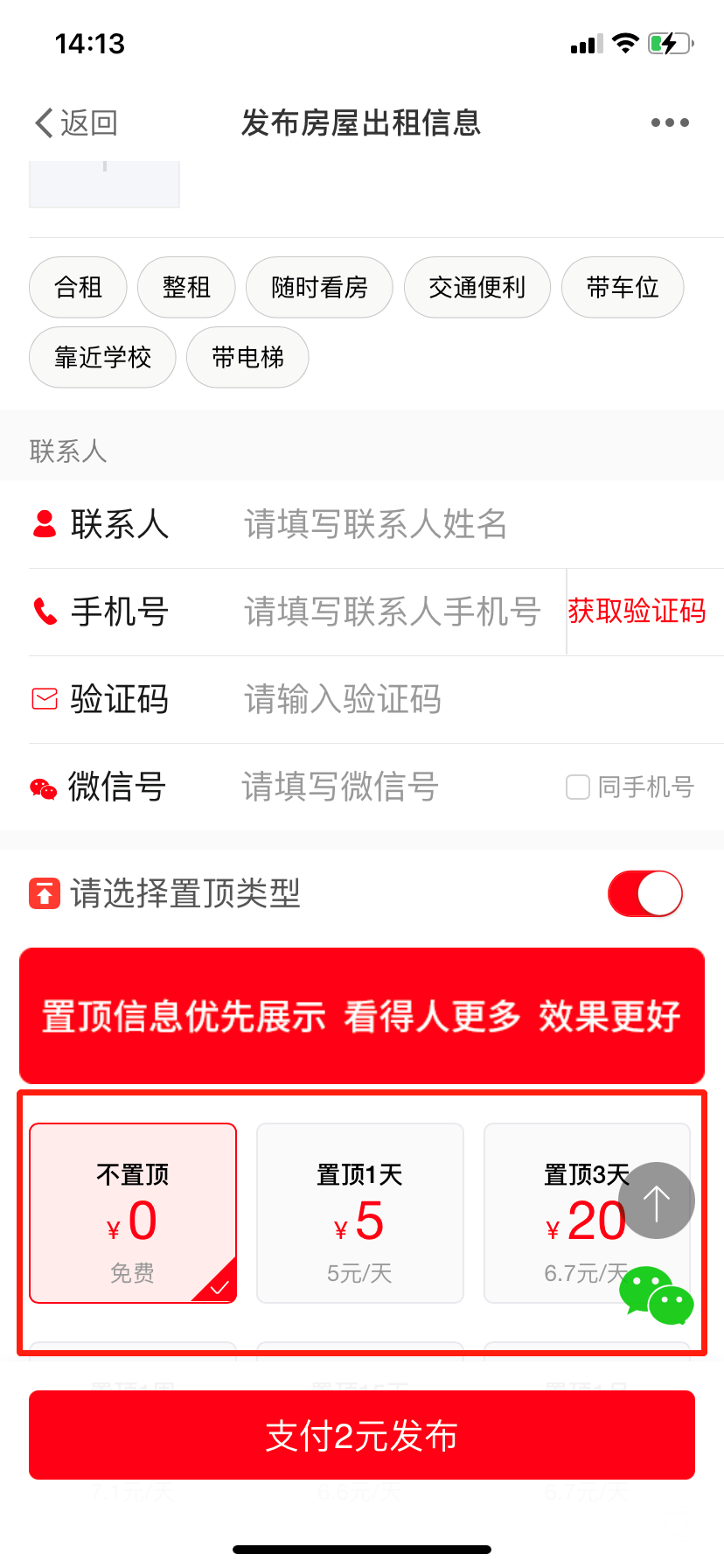The image size is (724, 1568).
Task: Select the 不置顶 free option
Action: (133, 1213)
